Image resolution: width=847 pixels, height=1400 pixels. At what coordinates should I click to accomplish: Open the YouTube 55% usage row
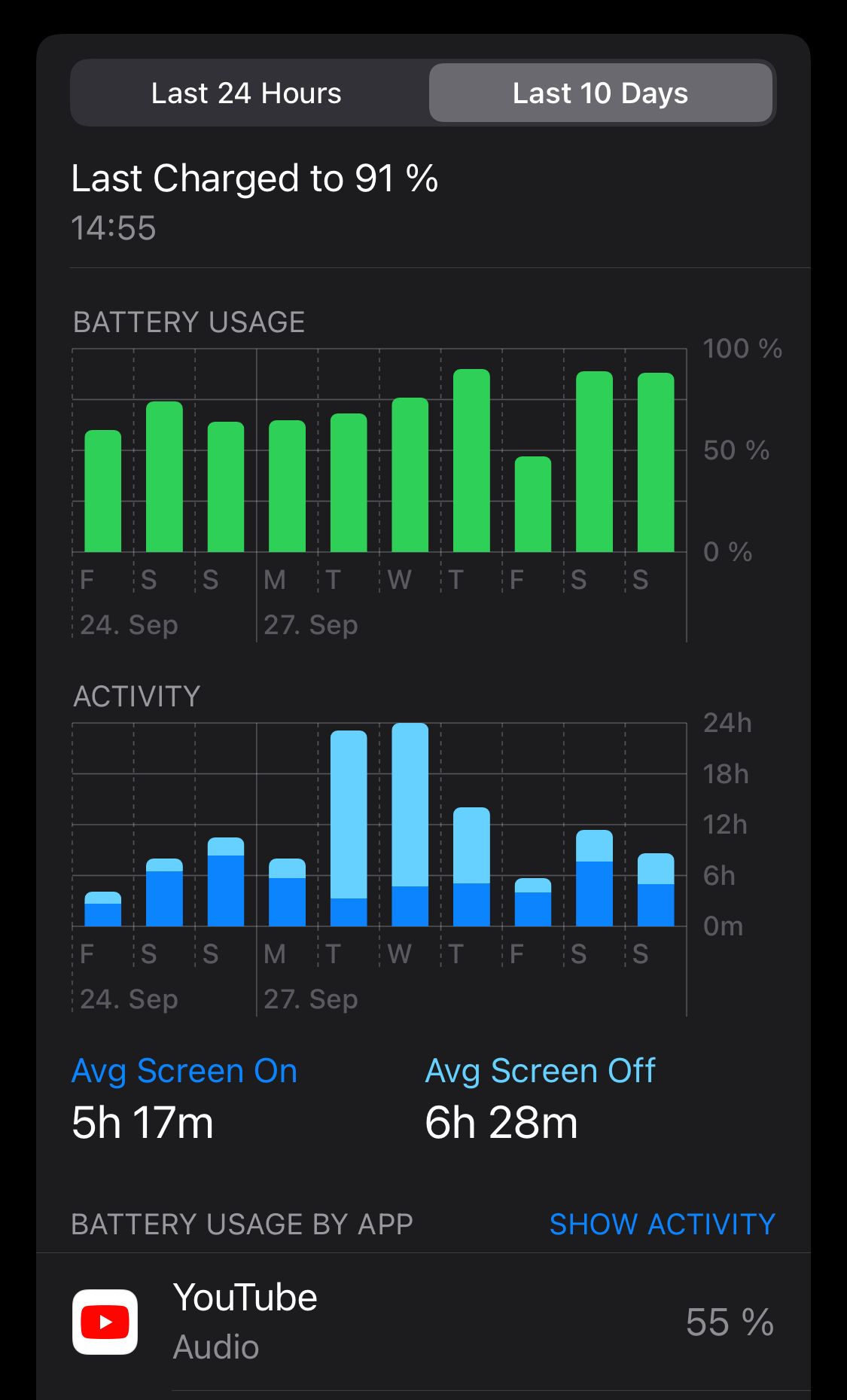coord(422,1320)
